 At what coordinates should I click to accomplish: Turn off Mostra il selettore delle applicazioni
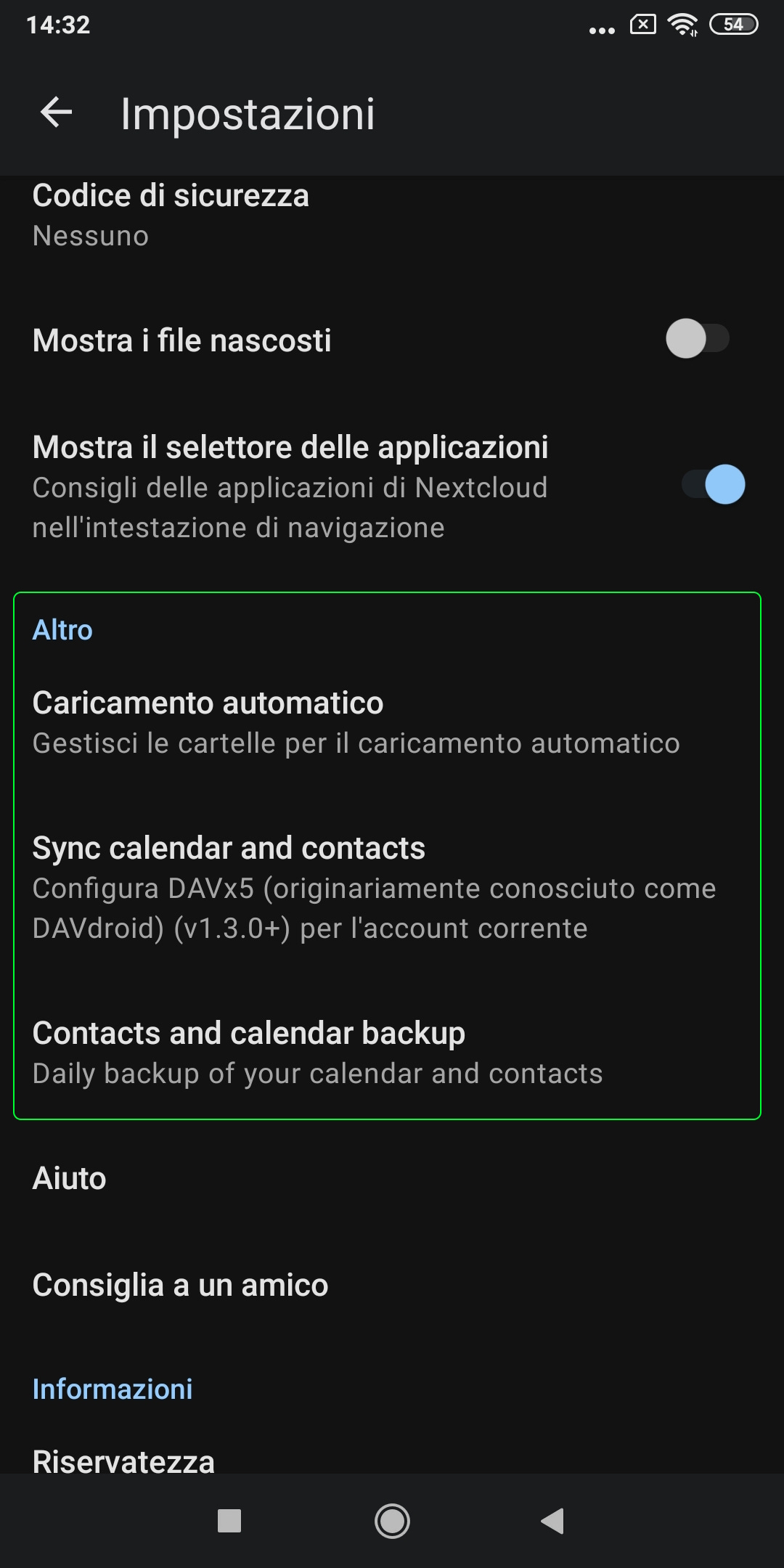[714, 484]
